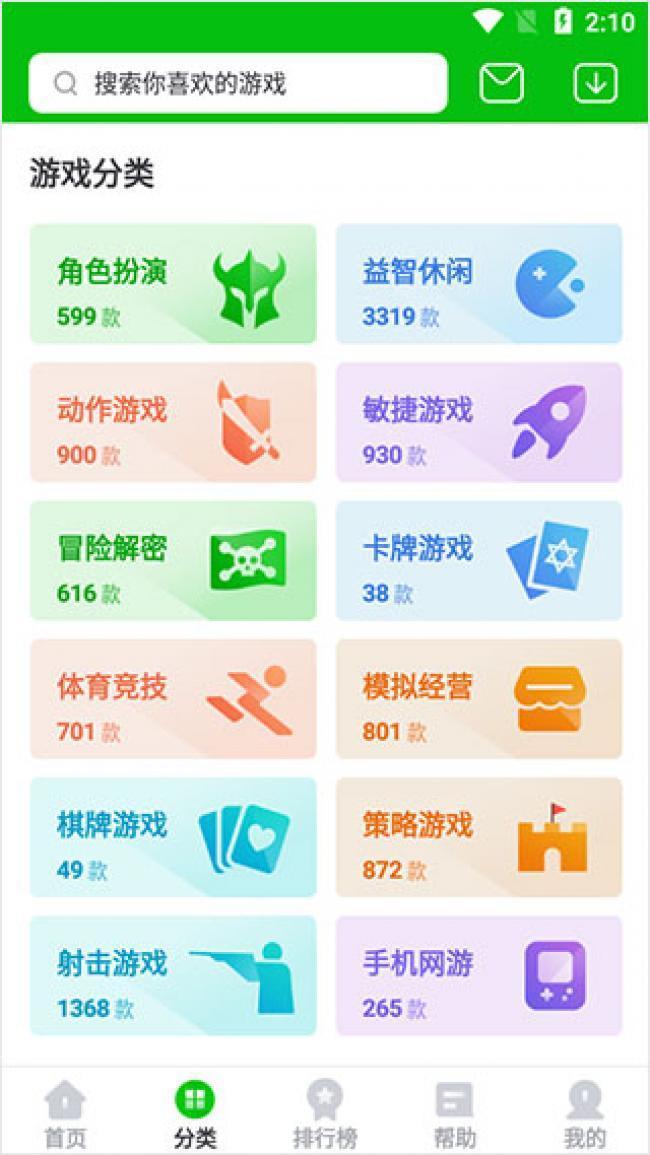Viewport: 650px width, 1155px height.
Task: Open the 模拟经营 category
Action: [478, 699]
